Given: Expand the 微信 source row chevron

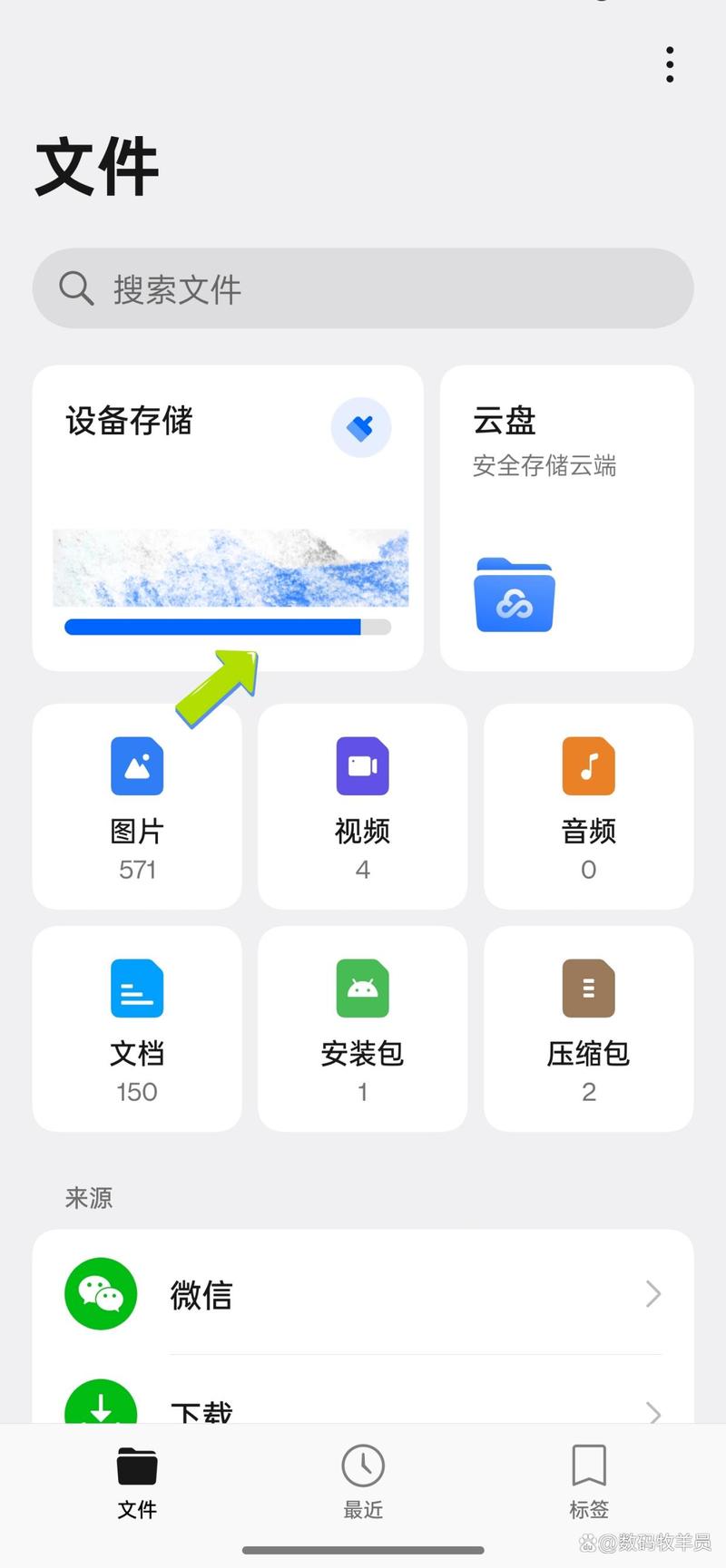Looking at the screenshot, I should click(652, 1294).
